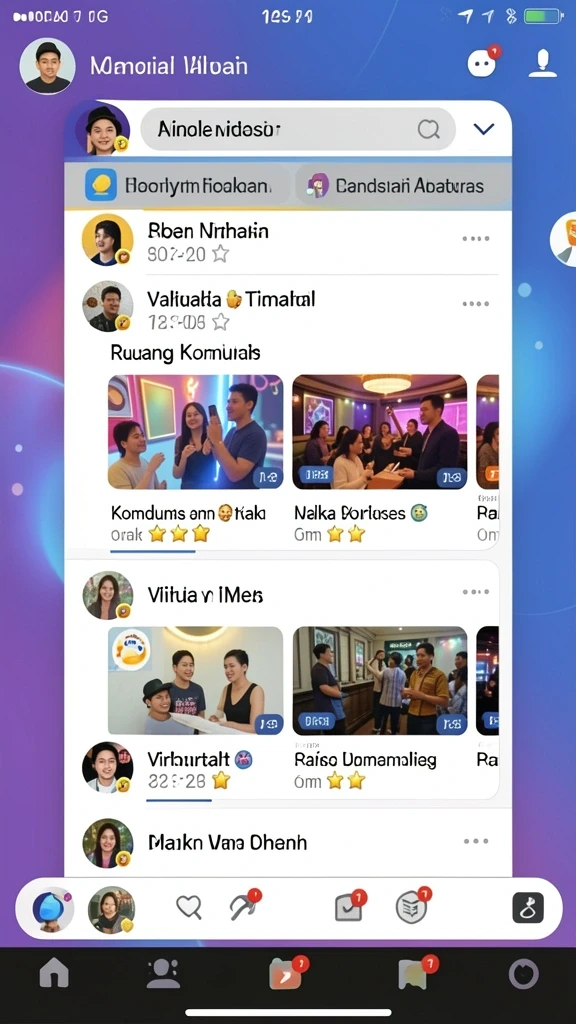The image size is (576, 1024).
Task: Open the friends tab in bottom navigation
Action: (x=163, y=974)
